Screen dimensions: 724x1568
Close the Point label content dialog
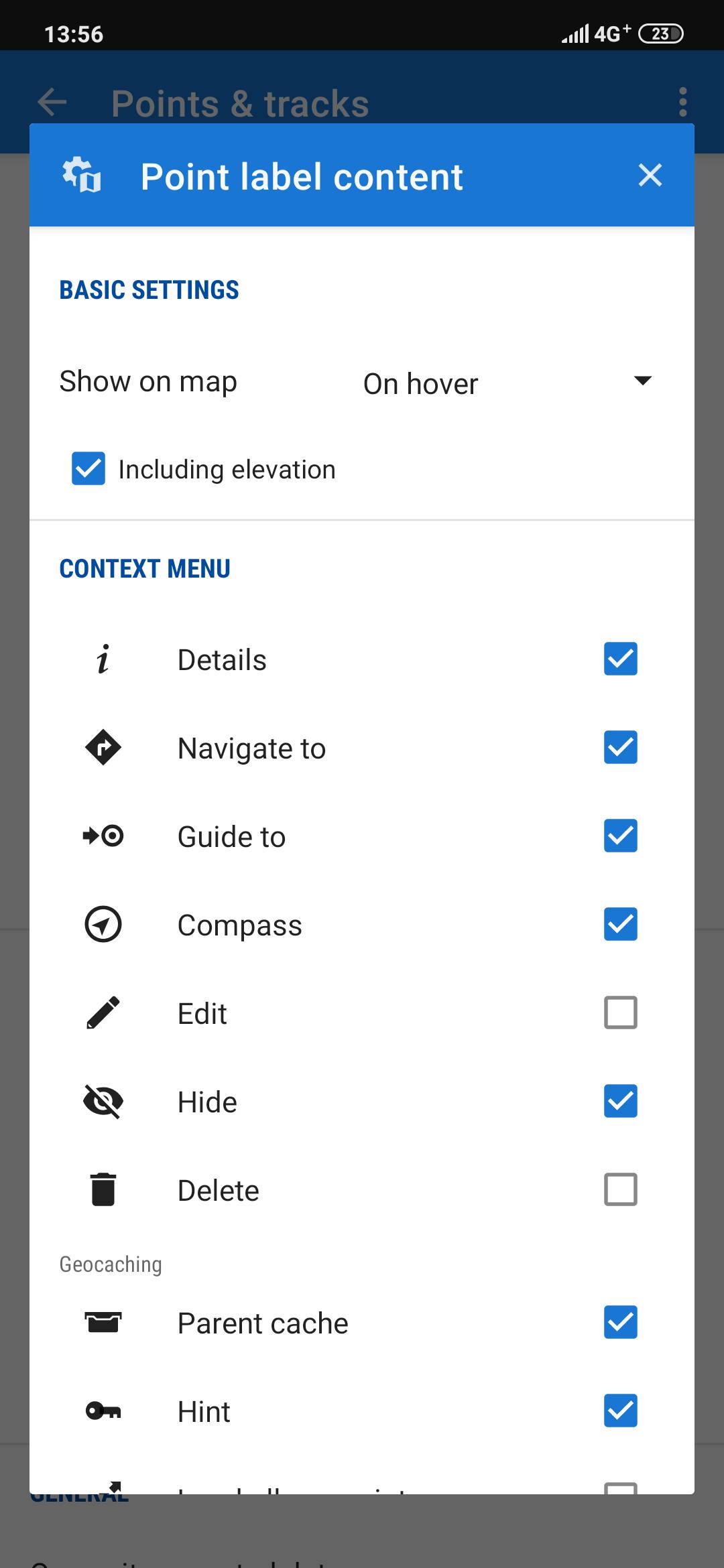coord(650,176)
